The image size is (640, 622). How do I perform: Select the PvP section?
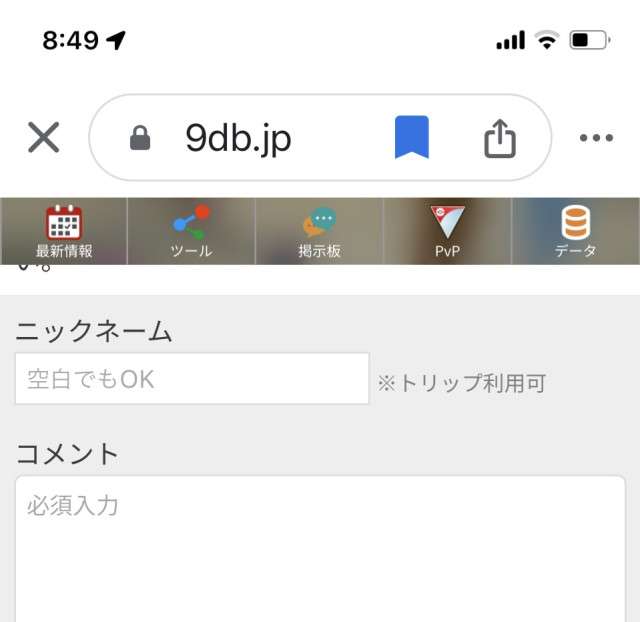[x=447, y=231]
